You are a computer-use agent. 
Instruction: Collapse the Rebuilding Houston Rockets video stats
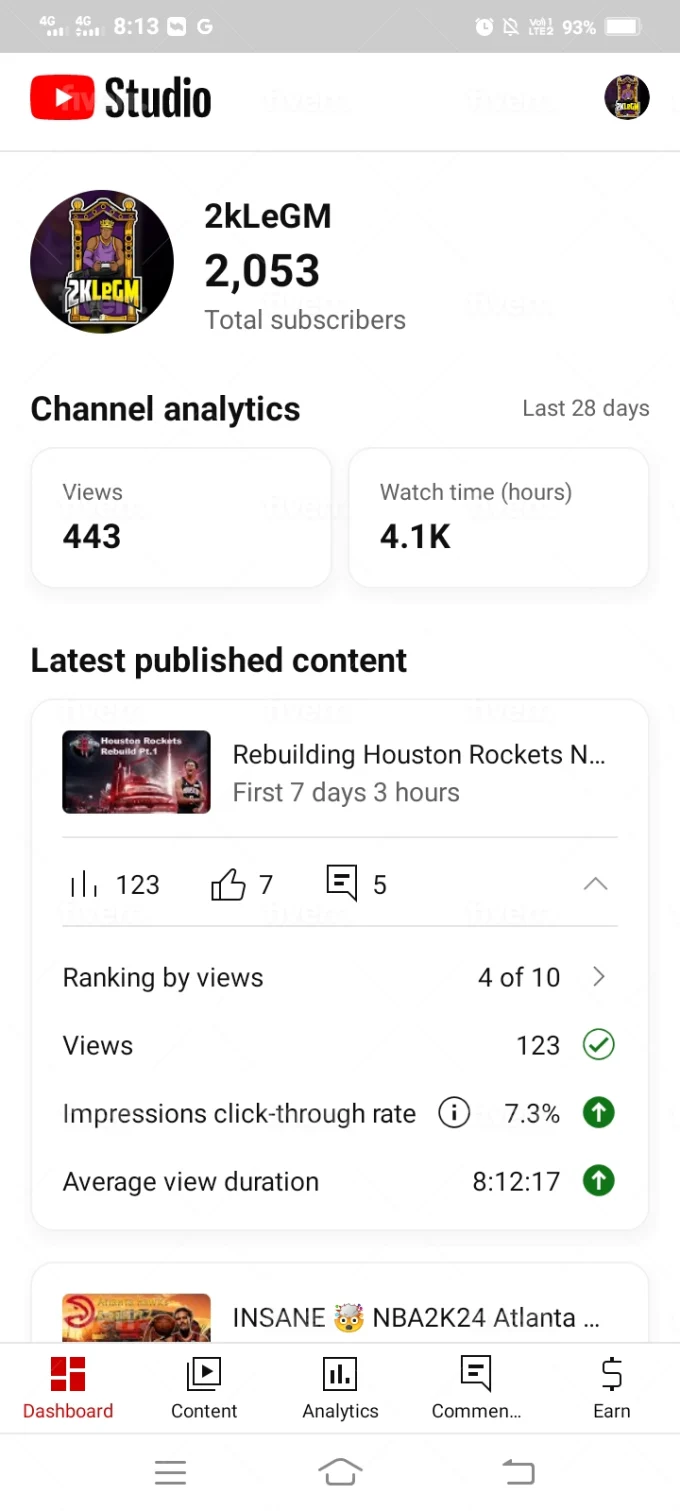pyautogui.click(x=595, y=884)
